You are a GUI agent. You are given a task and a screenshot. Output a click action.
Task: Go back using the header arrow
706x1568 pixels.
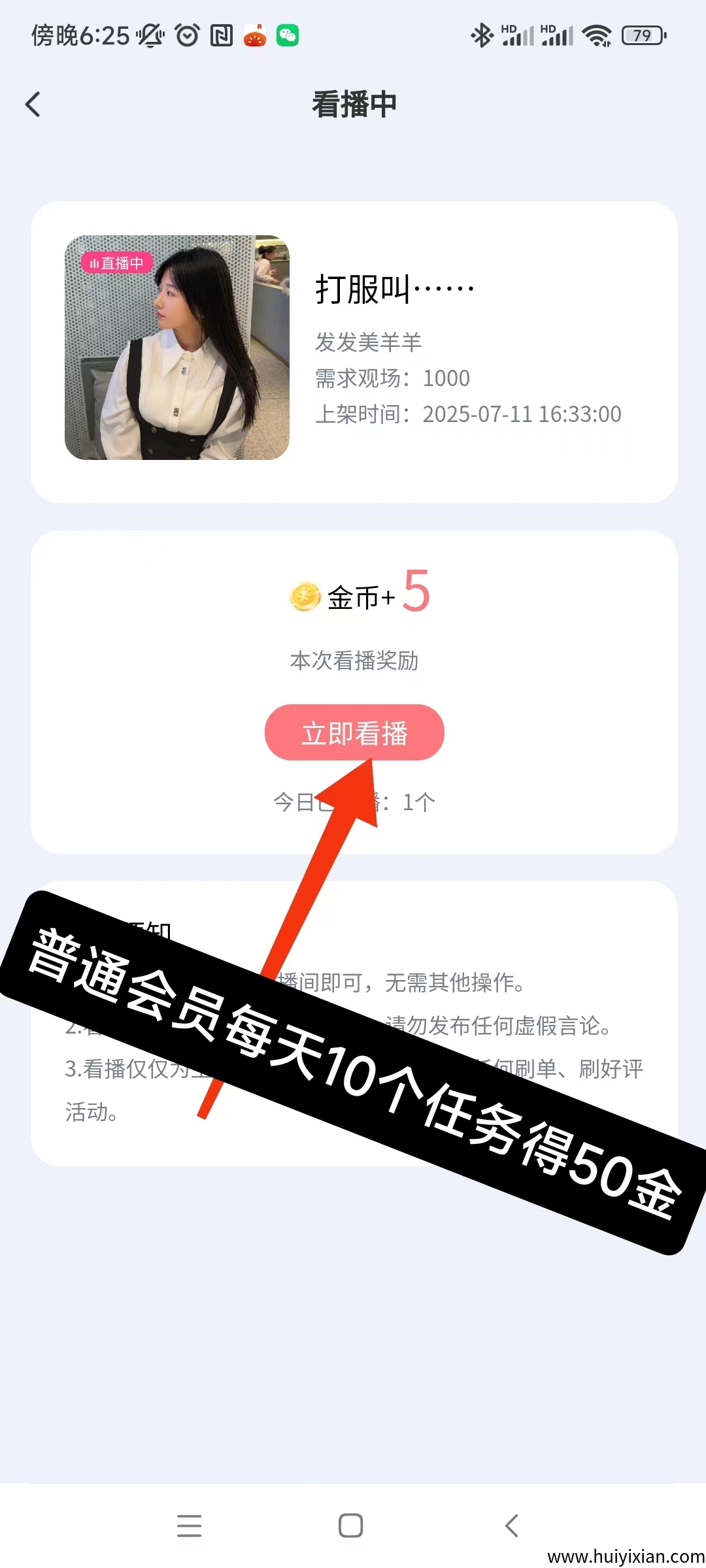[33, 105]
